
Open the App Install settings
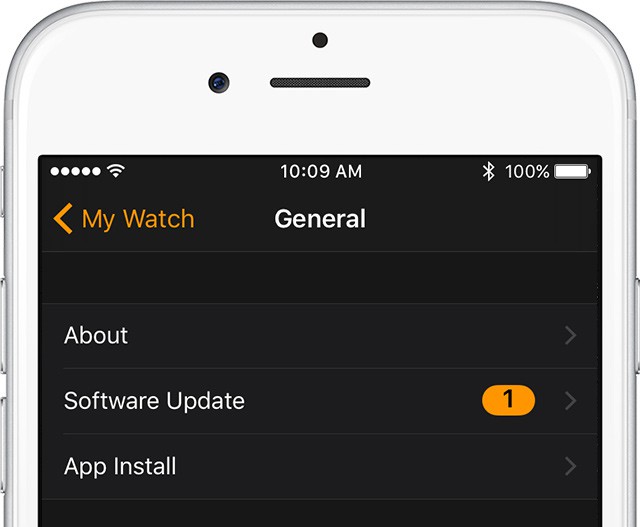click(320, 467)
